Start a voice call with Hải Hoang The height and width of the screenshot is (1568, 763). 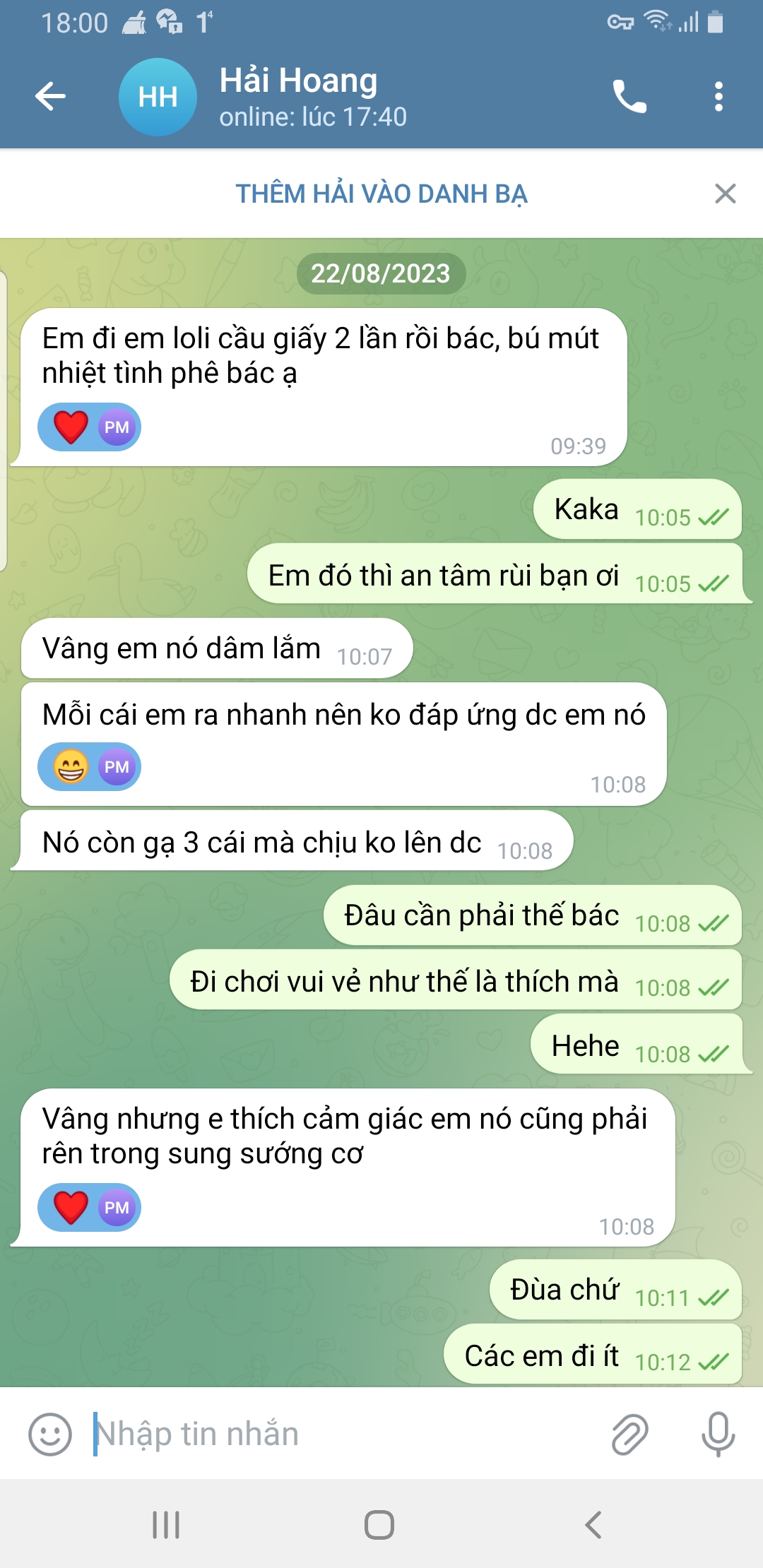pyautogui.click(x=629, y=97)
